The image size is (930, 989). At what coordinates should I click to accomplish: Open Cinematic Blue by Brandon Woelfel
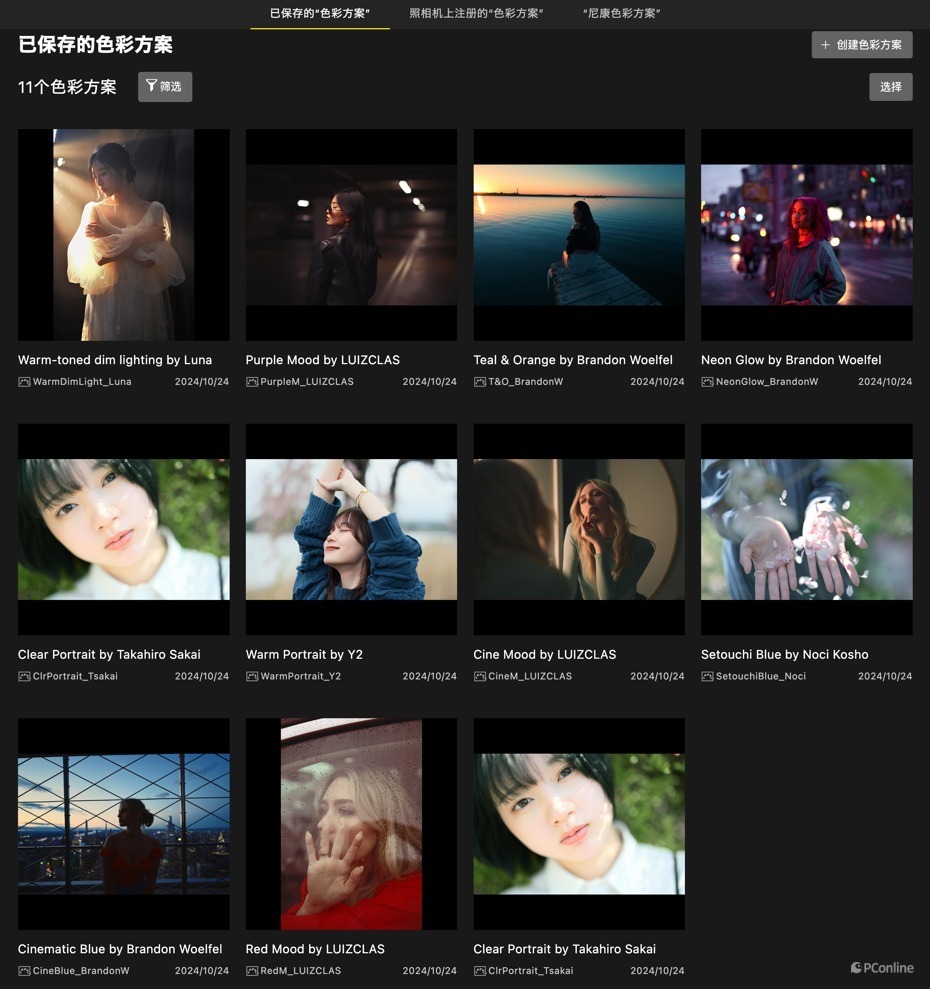[124, 824]
